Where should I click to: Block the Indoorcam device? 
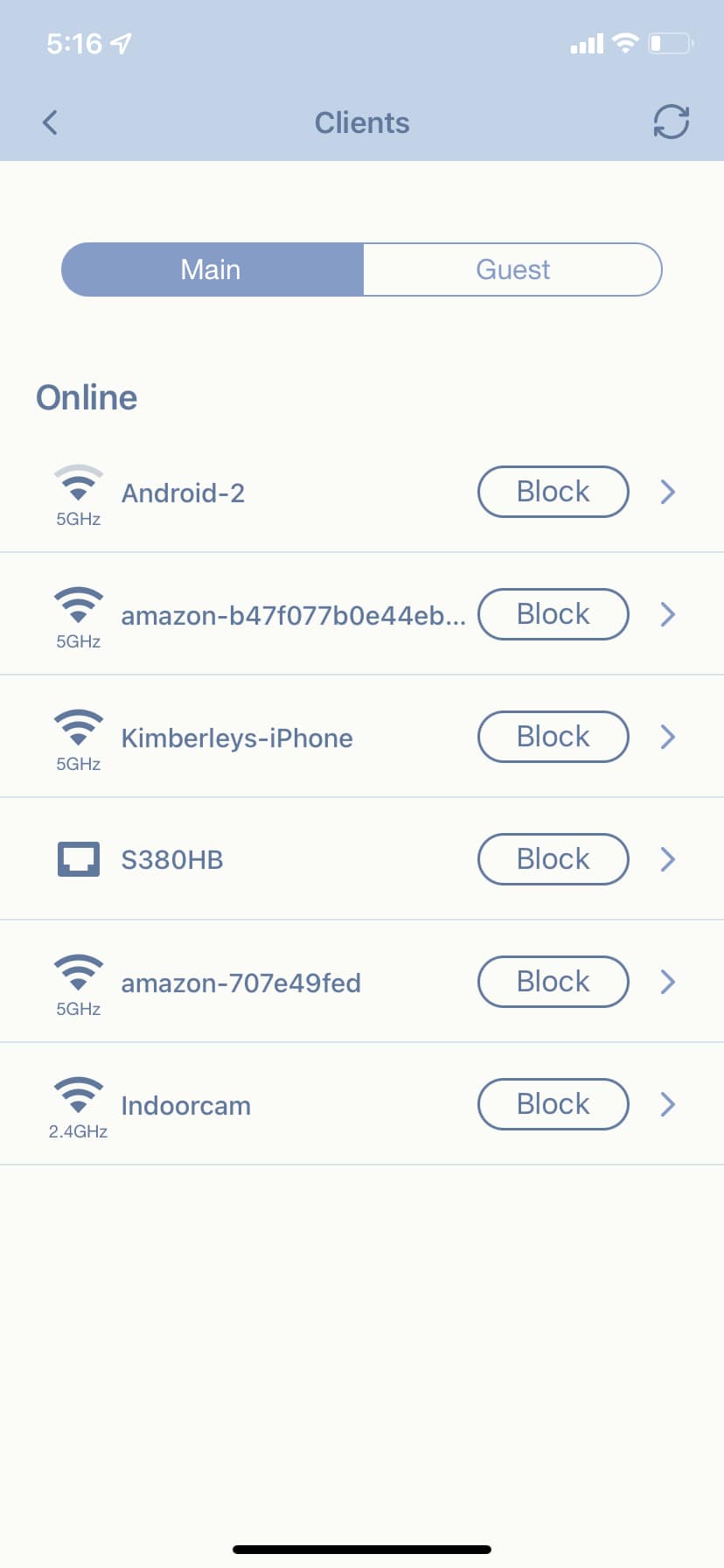click(x=553, y=1104)
